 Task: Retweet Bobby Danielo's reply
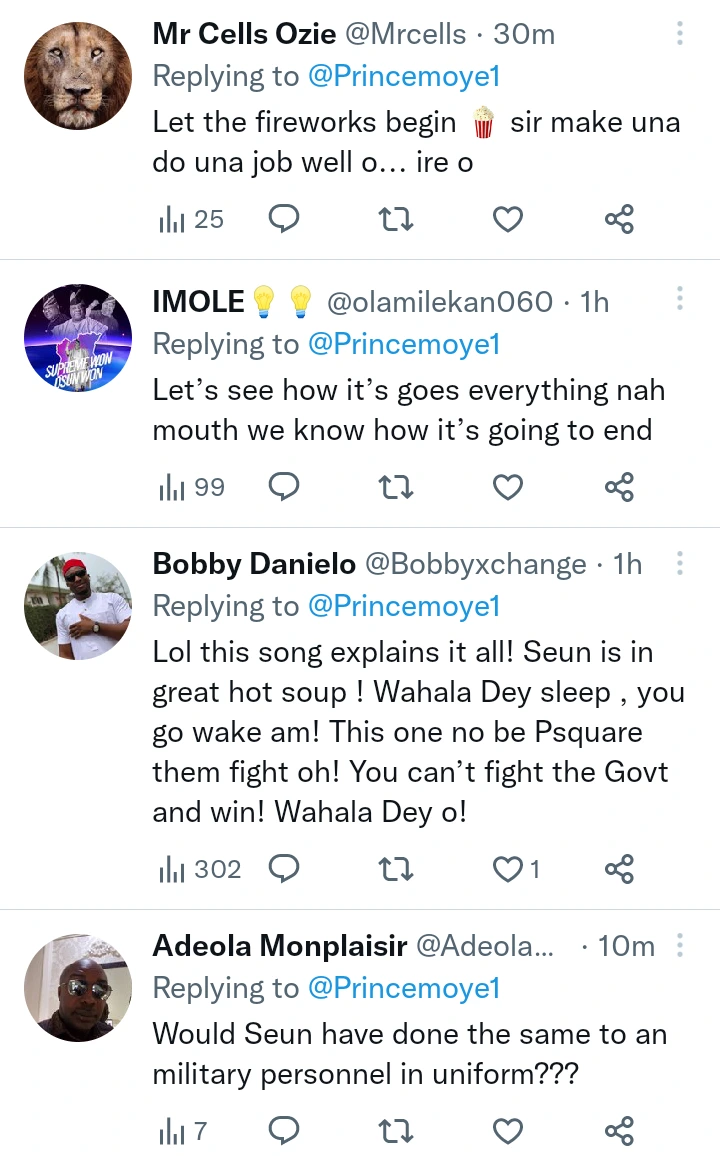[396, 869]
